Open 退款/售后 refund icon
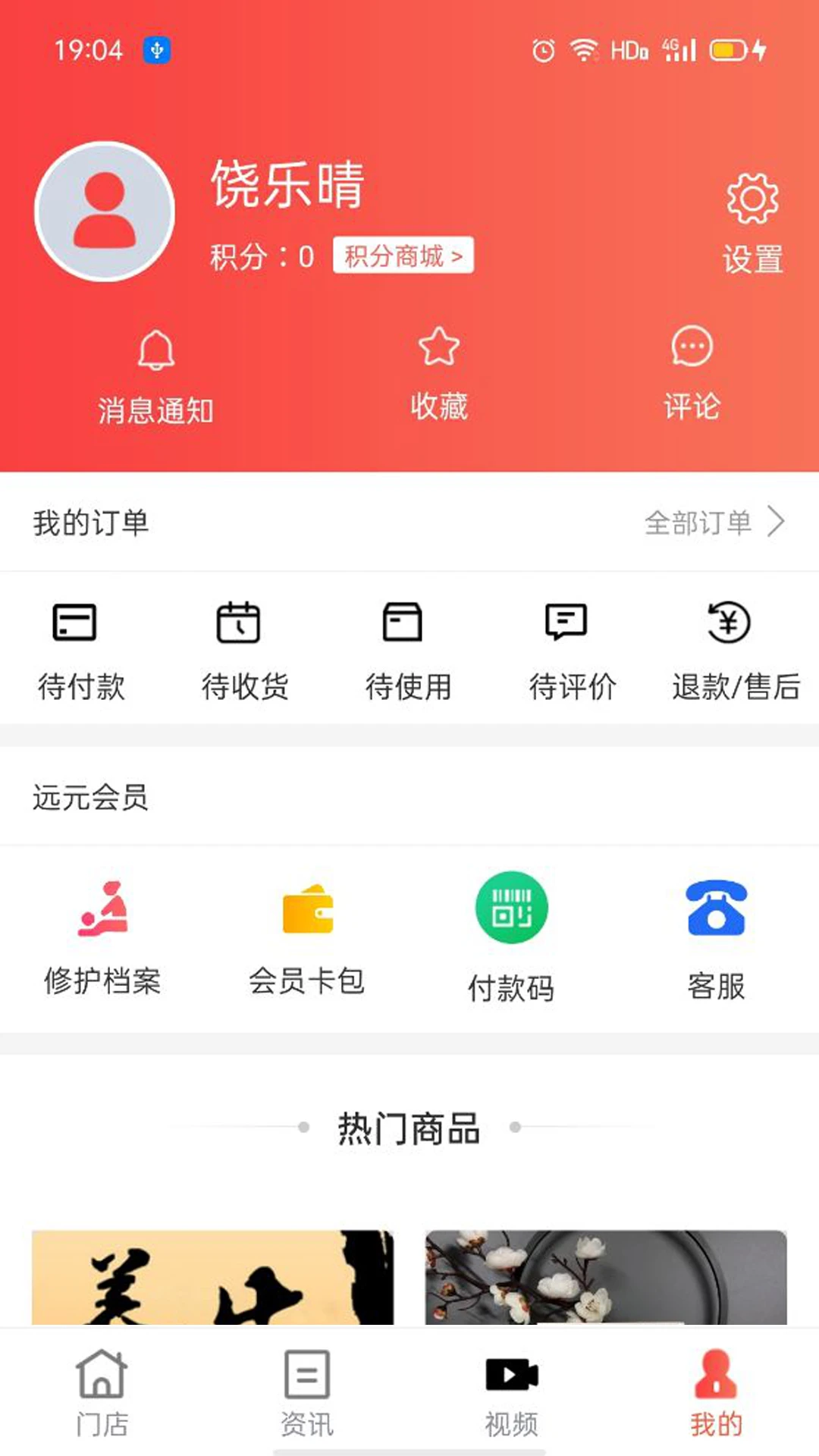 click(730, 623)
